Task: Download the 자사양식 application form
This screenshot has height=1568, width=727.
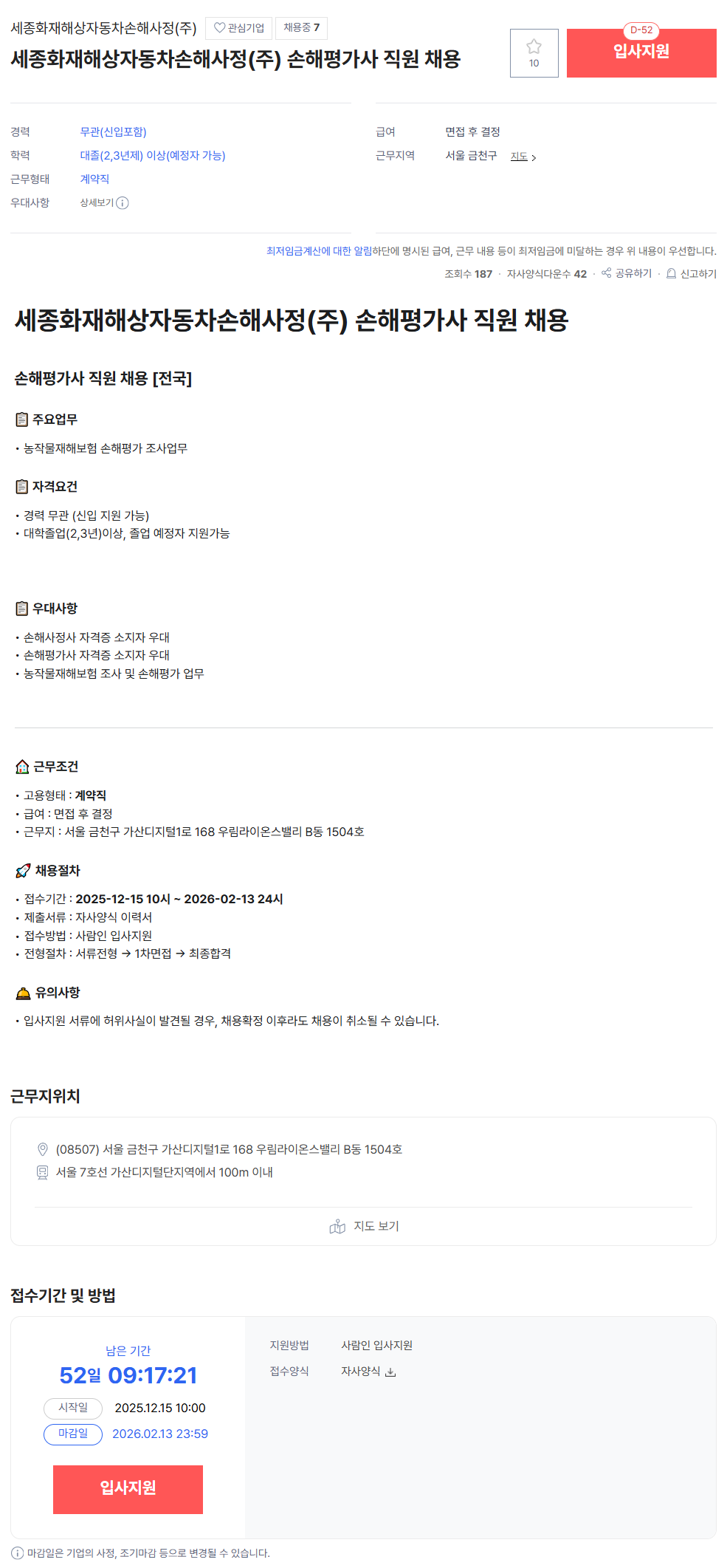Action: click(x=368, y=1372)
